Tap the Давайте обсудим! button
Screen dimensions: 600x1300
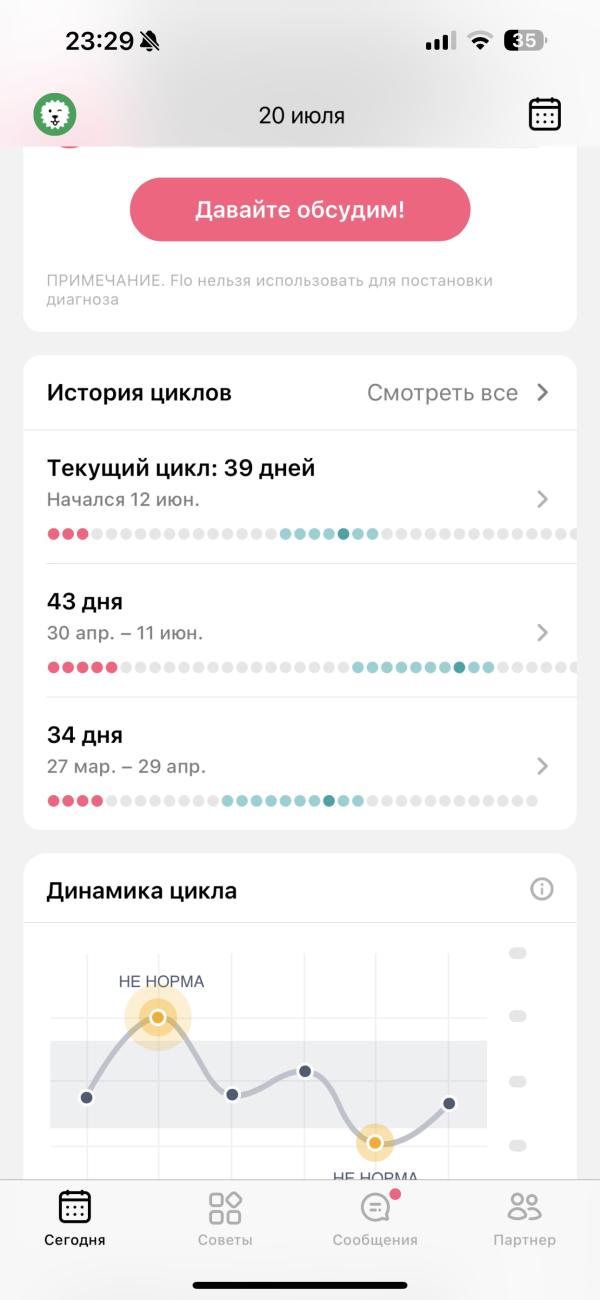click(300, 210)
